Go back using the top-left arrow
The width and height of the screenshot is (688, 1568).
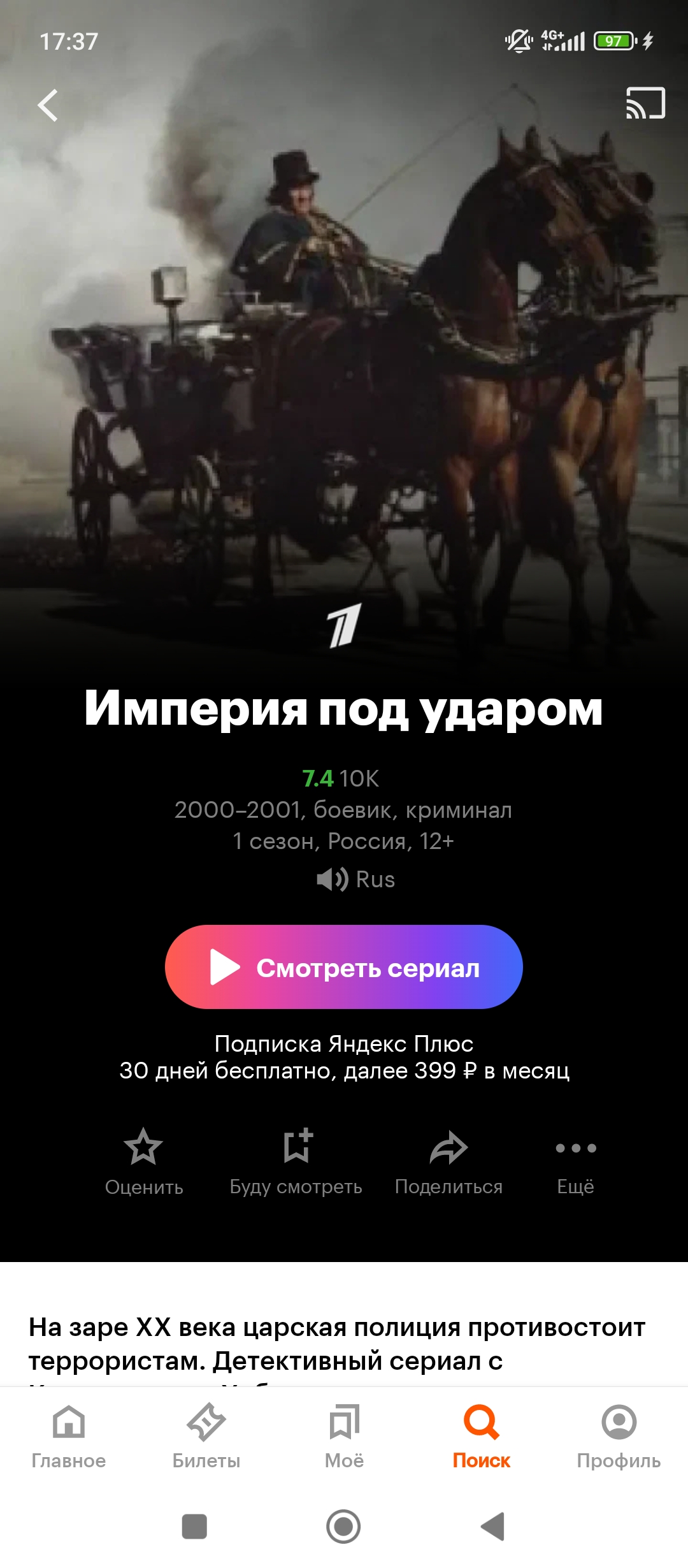click(48, 105)
